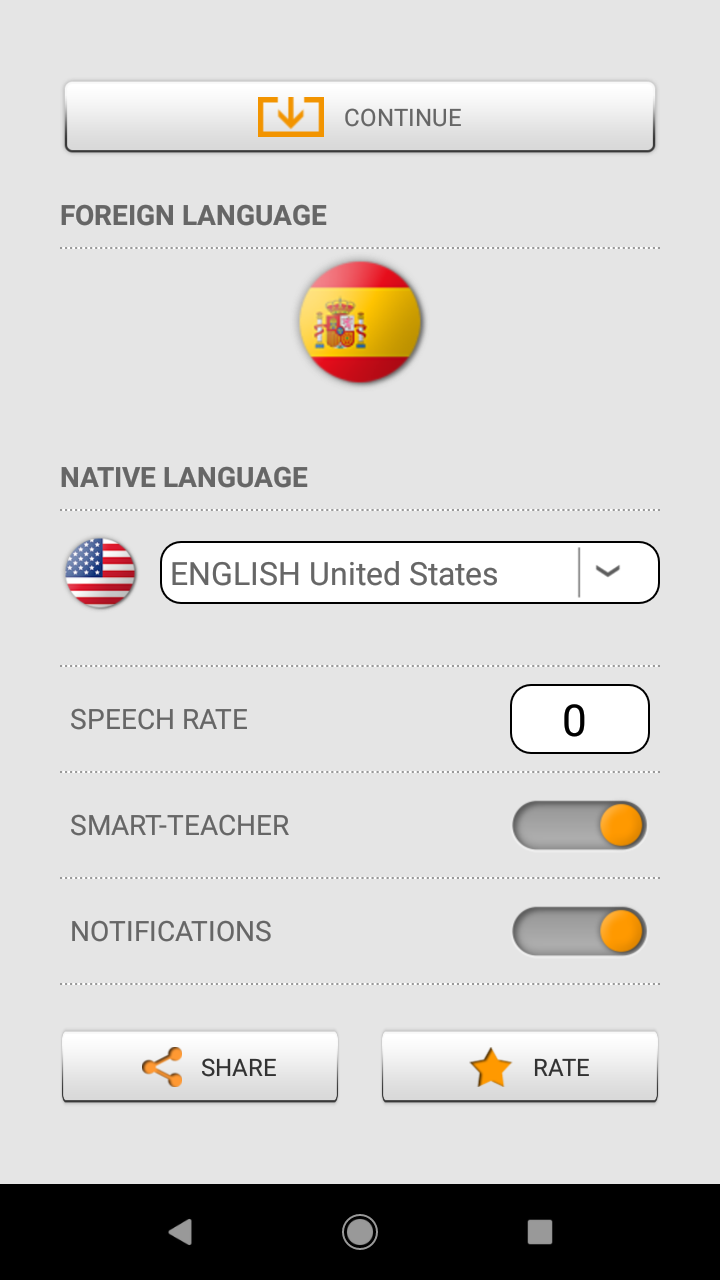Click the US flag native language icon
720x1280 pixels.
click(100, 572)
